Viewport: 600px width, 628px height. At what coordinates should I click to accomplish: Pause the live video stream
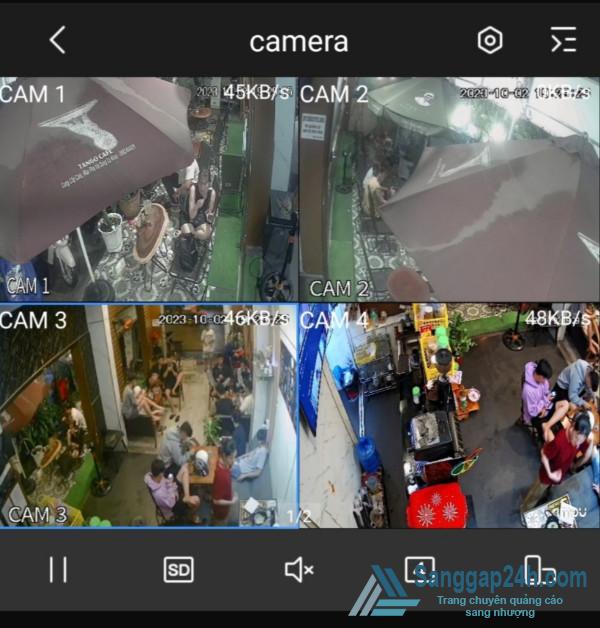pos(58,570)
